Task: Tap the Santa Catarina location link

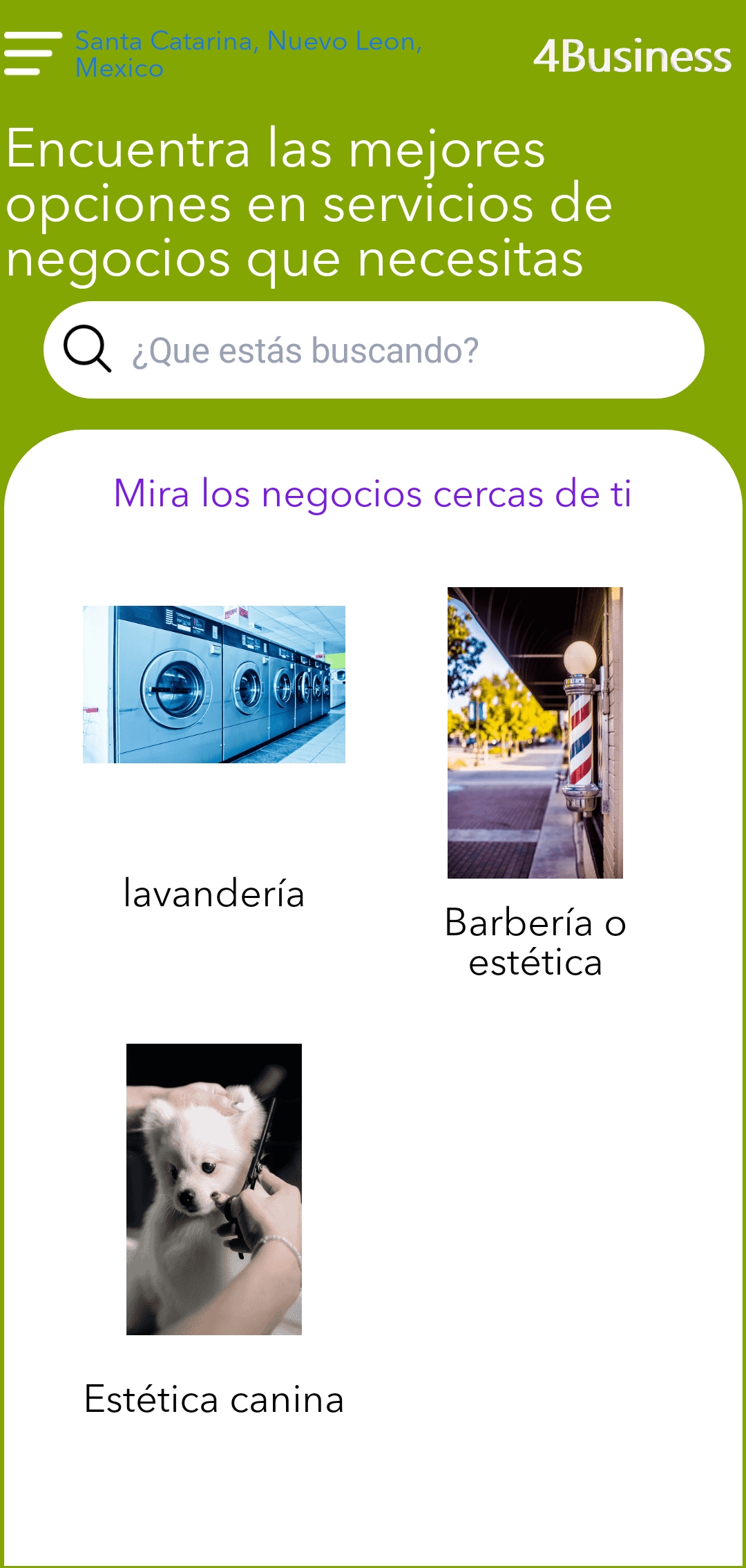Action: coord(247,54)
